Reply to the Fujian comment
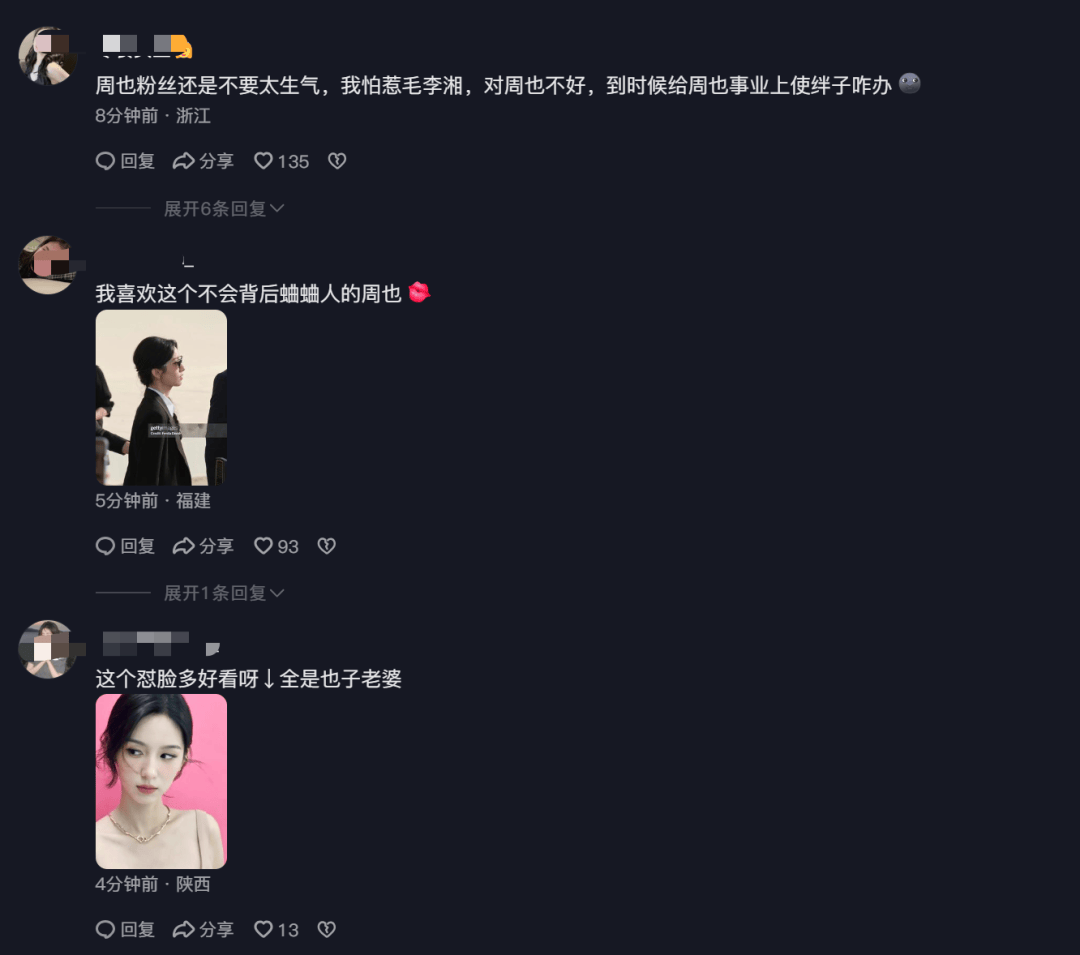This screenshot has width=1080, height=955. tap(125, 546)
